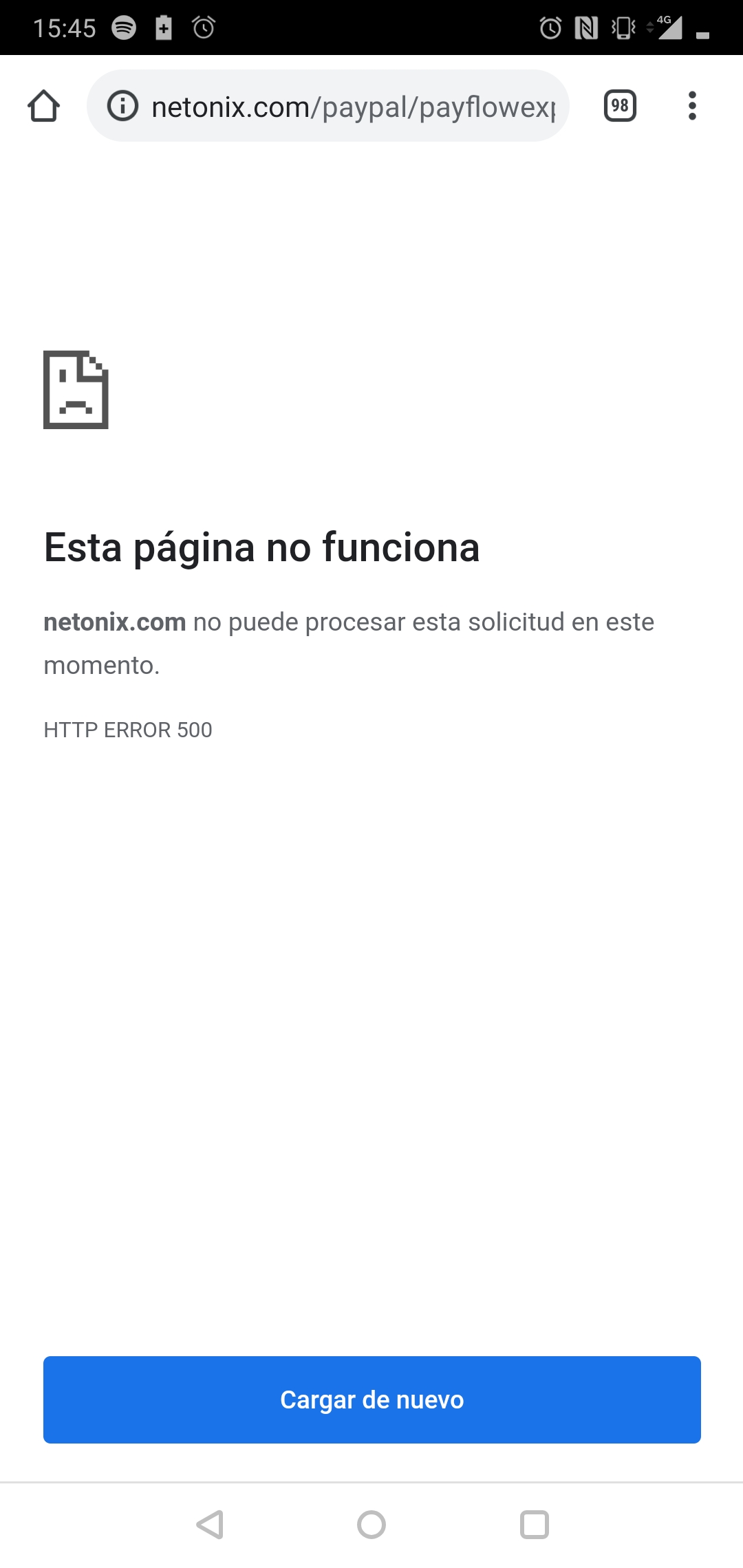Screen dimensions: 743x1568
Task: Tap the netonix.com address bar
Action: pyautogui.click(x=352, y=107)
